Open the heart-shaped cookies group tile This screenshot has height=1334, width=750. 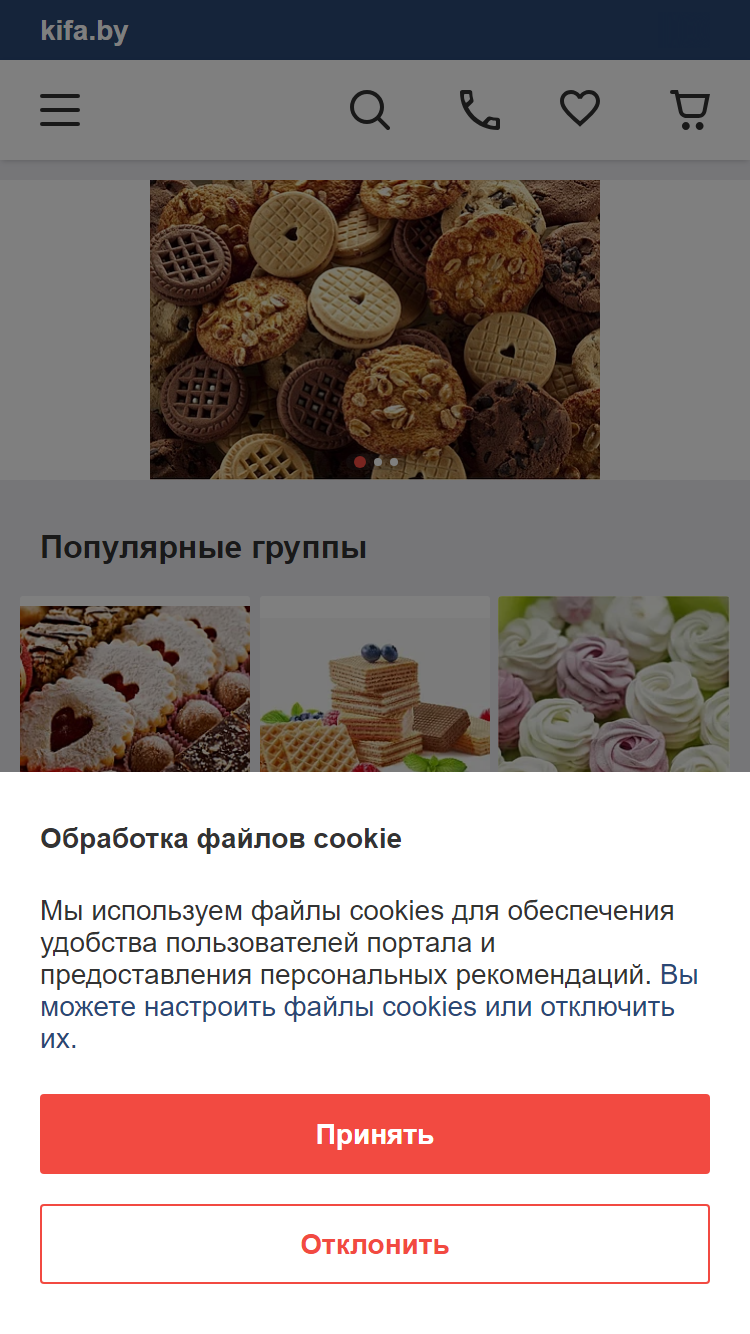click(135, 685)
